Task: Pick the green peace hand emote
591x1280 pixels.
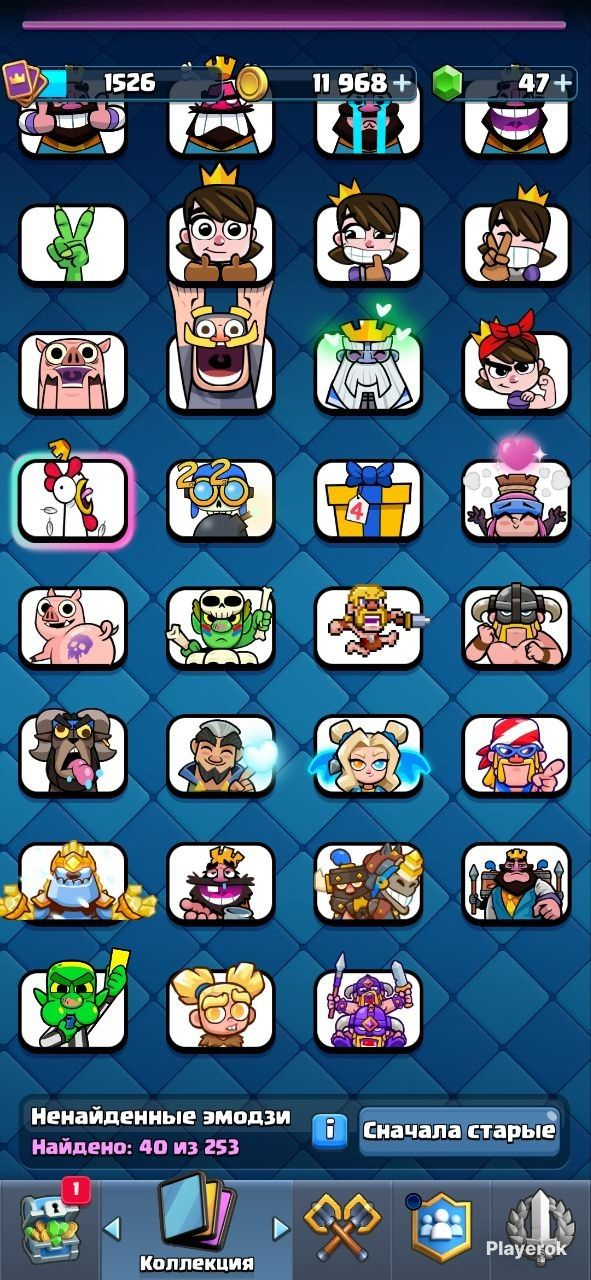Action: [x=73, y=246]
